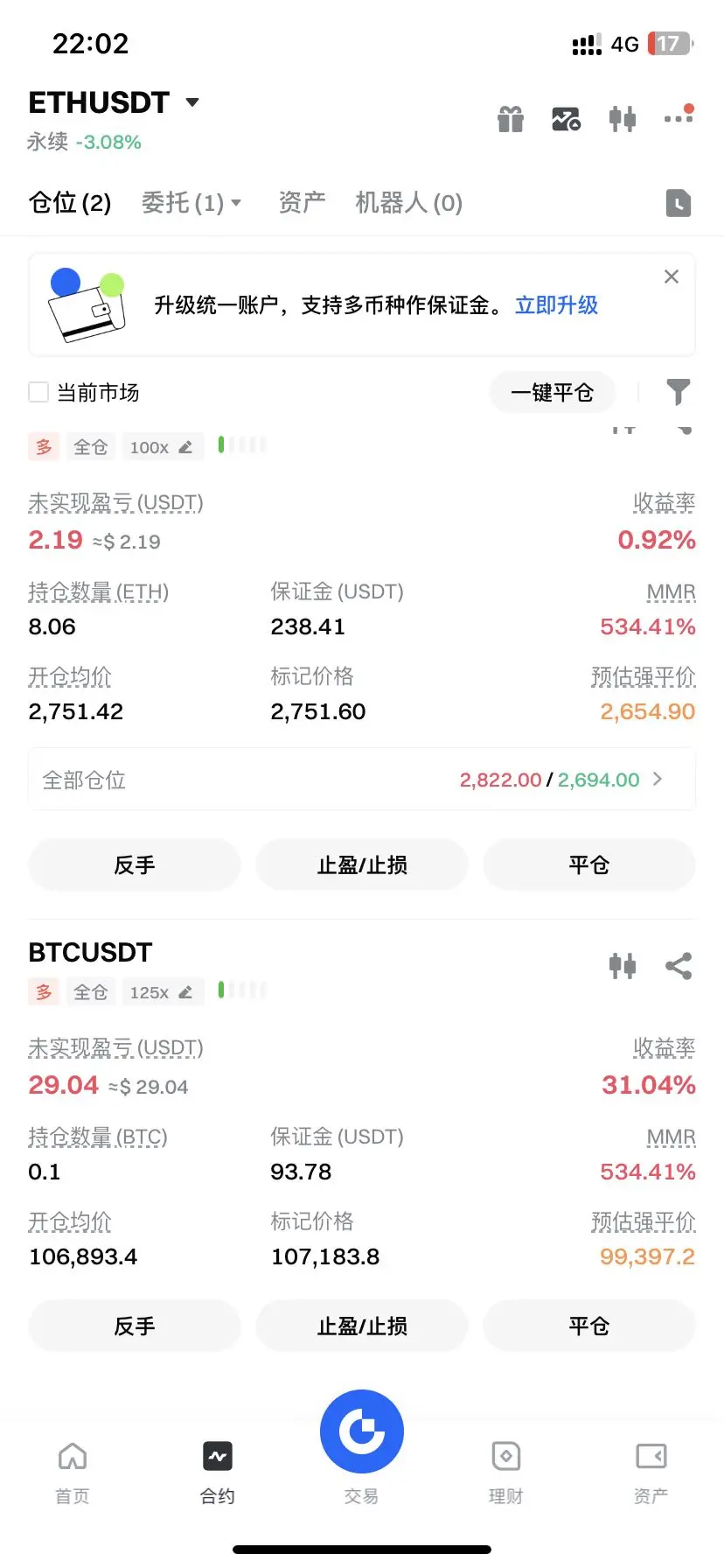Open the order history document icon
Image resolution: width=724 pixels, height=1568 pixels.
pos(678,203)
